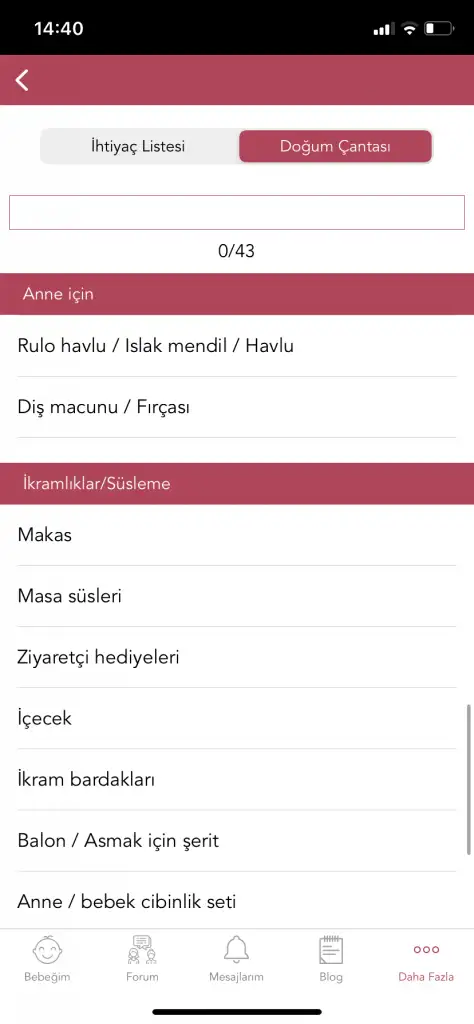Mark the İçecek item
474x1024 pixels.
coord(237,718)
